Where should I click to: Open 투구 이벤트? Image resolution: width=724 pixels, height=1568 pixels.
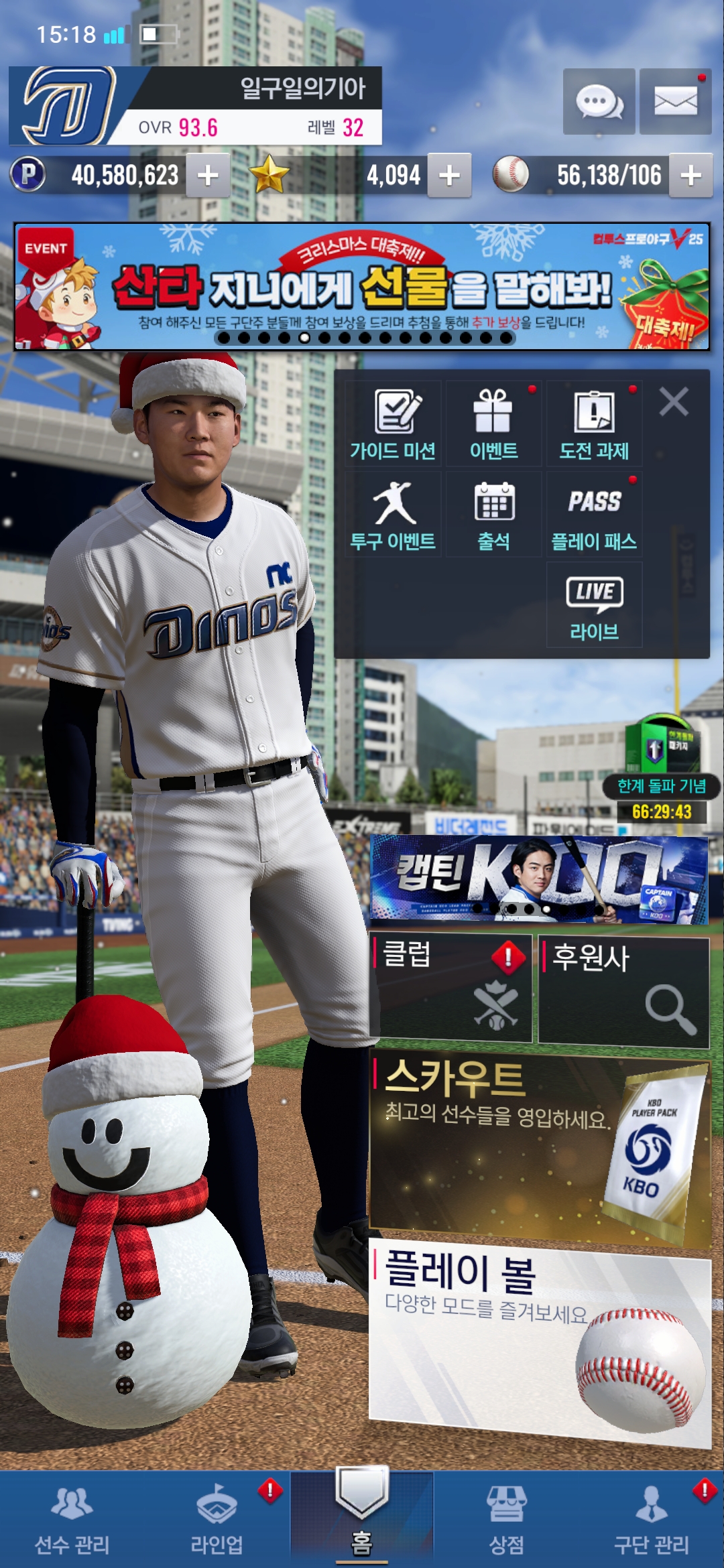[393, 515]
